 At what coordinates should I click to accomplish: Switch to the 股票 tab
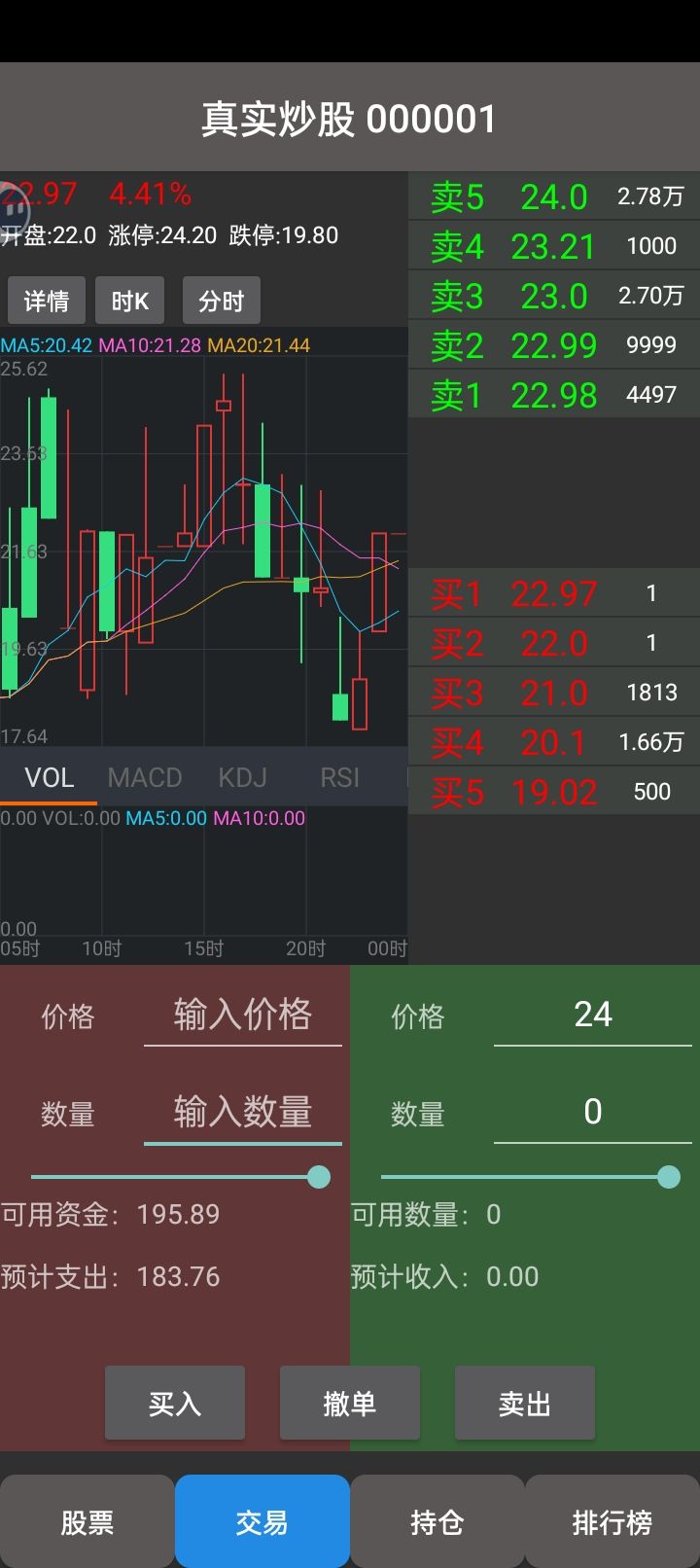tap(87, 1521)
